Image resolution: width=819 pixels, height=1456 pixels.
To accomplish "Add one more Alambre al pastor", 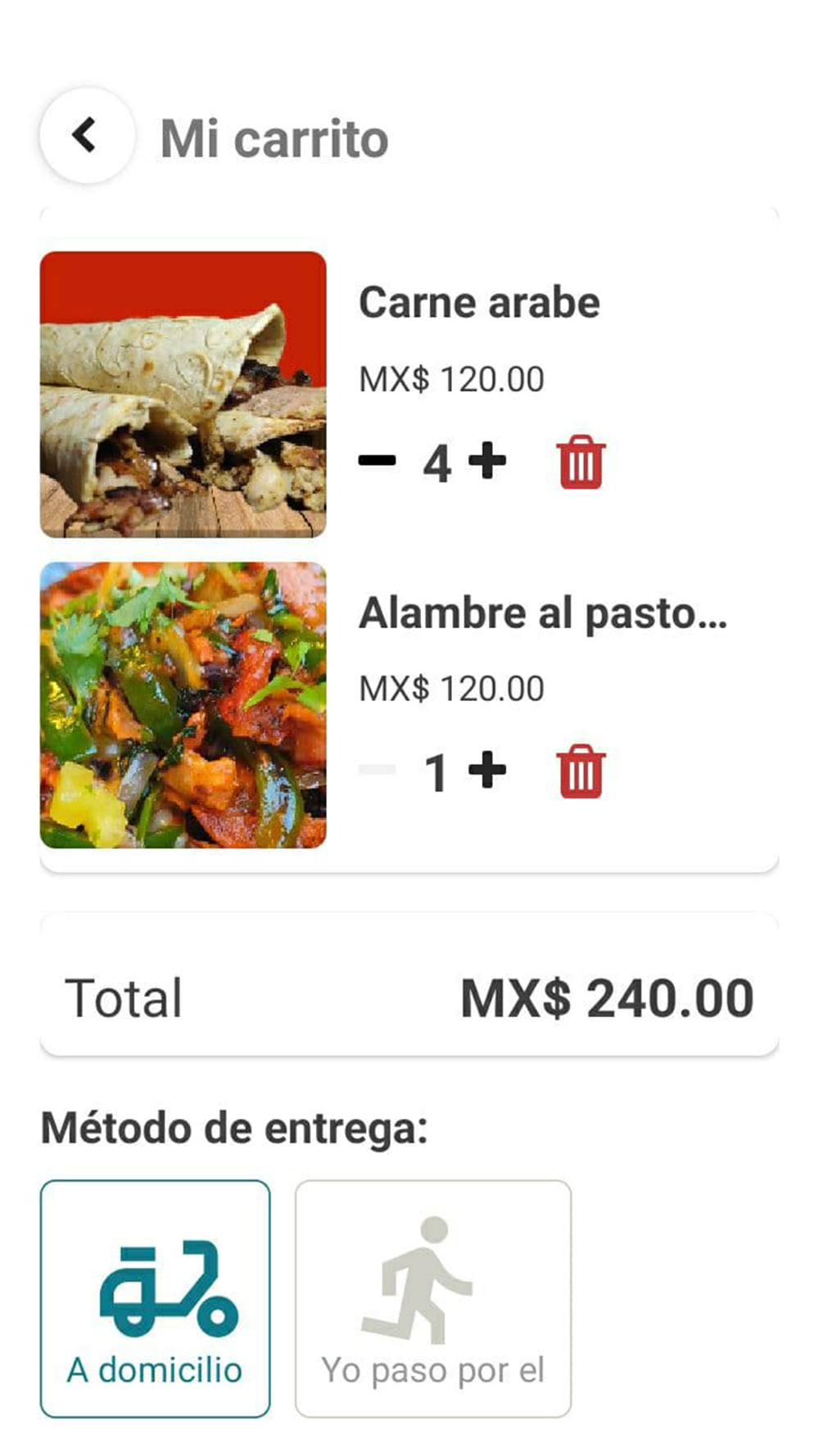I will pyautogui.click(x=487, y=770).
